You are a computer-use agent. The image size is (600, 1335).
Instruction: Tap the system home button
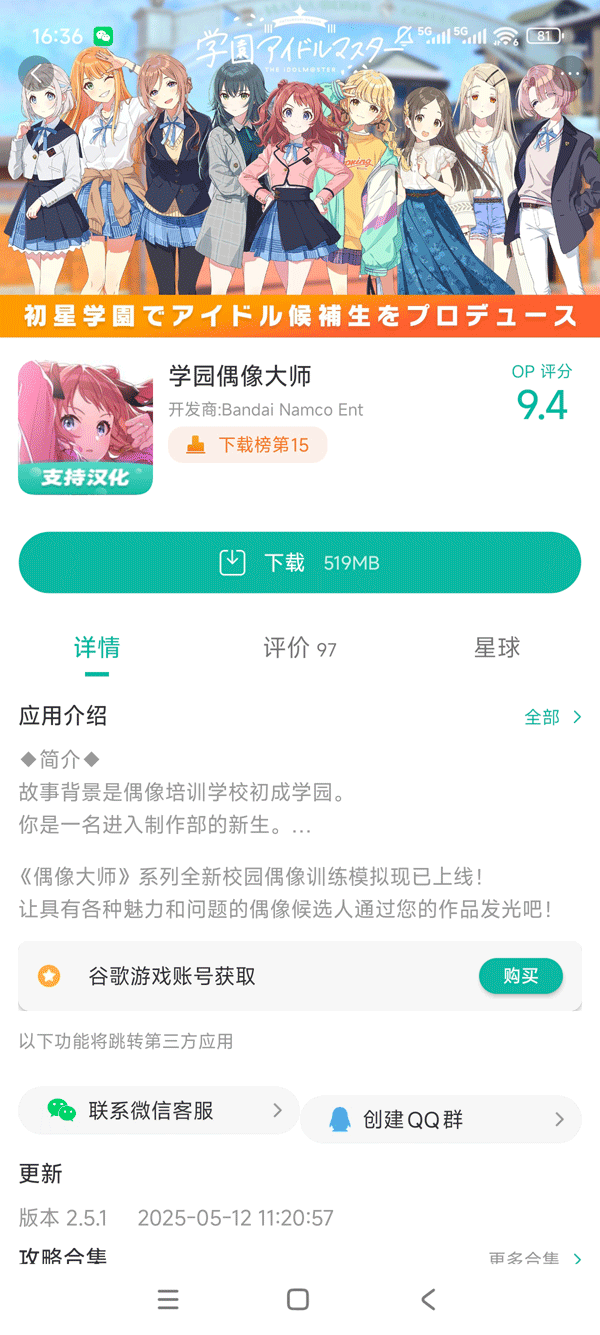point(298,1299)
